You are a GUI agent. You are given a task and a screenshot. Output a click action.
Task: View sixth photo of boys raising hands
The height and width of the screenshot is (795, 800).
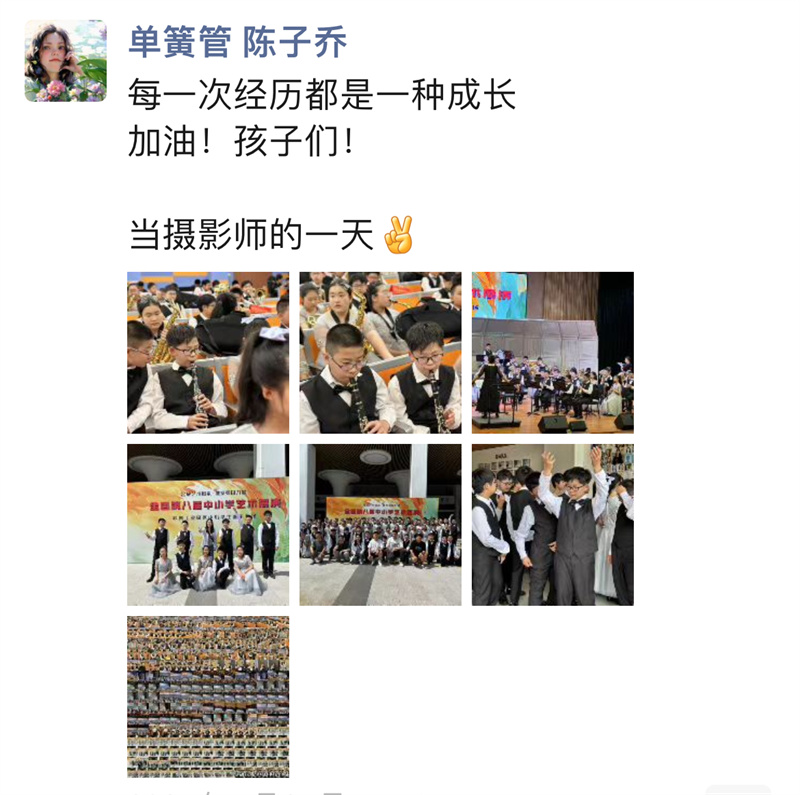(553, 525)
